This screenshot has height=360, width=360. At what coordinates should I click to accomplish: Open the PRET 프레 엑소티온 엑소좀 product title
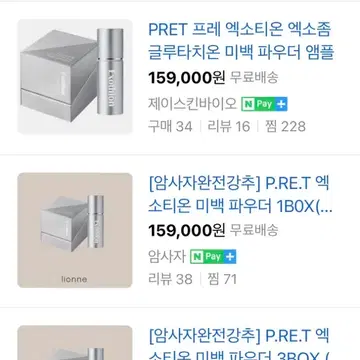coord(241,41)
